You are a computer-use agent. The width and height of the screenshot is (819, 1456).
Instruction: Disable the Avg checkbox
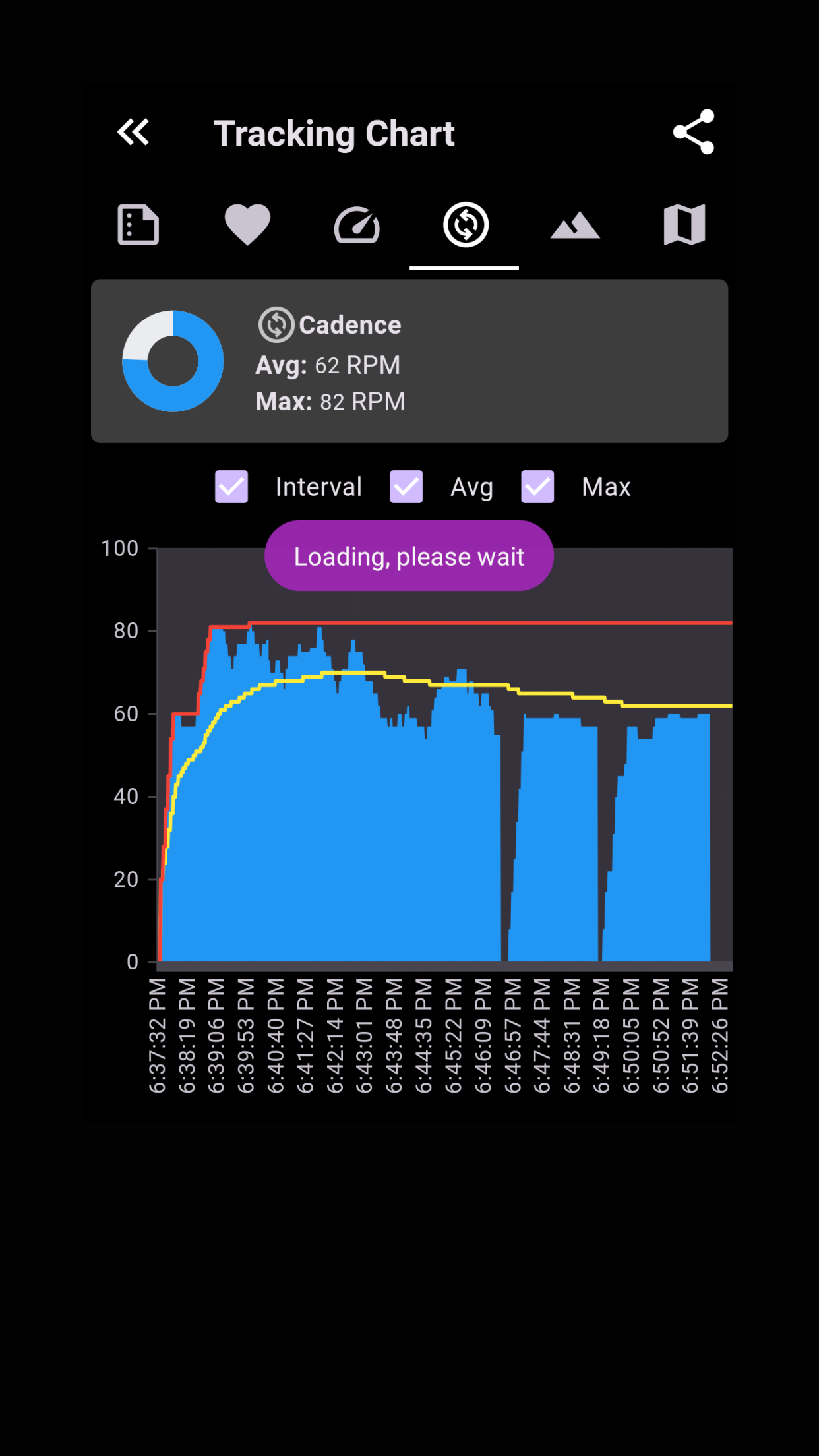point(406,487)
